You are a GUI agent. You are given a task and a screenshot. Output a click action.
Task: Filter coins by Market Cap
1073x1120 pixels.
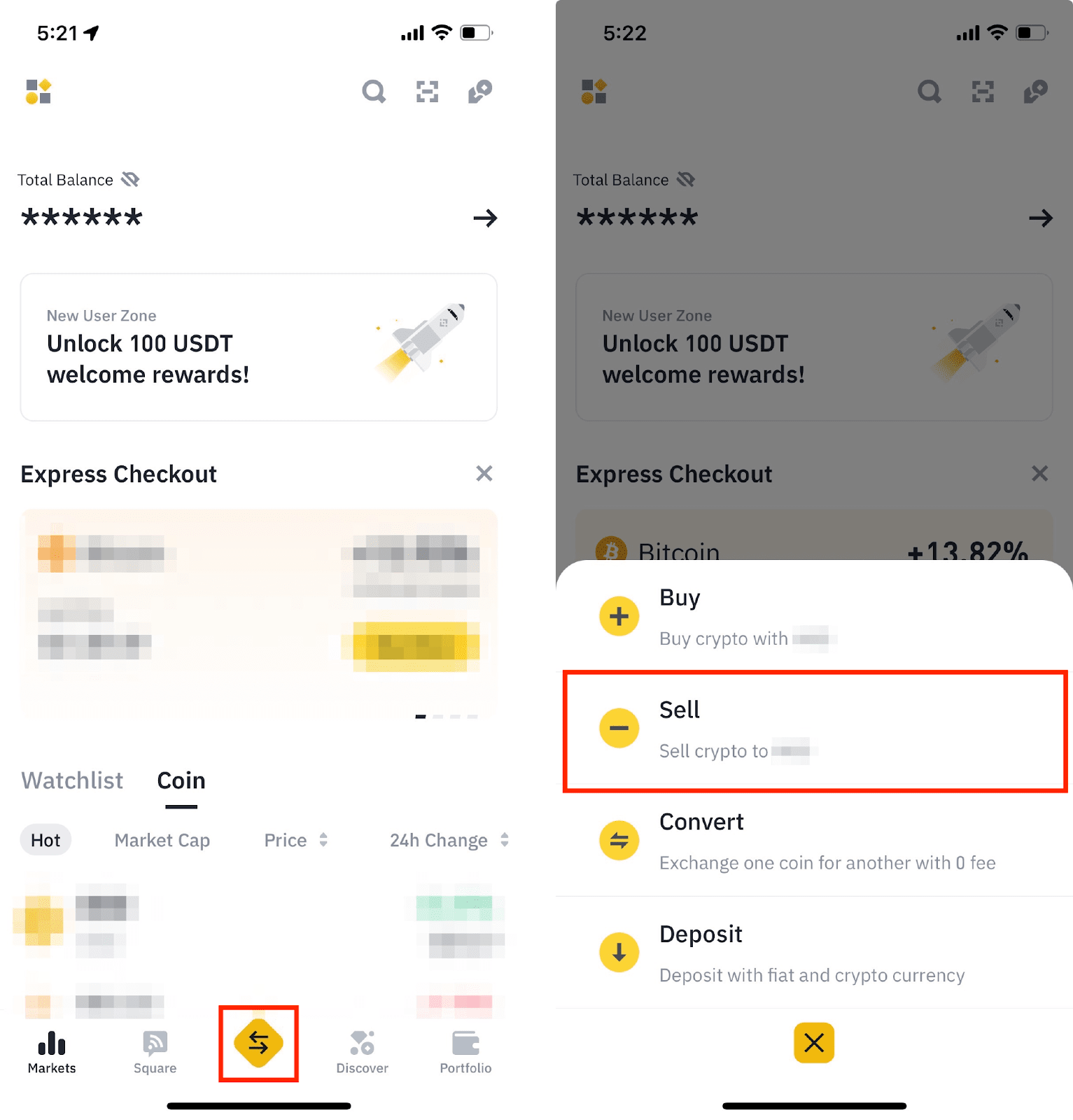click(x=162, y=840)
